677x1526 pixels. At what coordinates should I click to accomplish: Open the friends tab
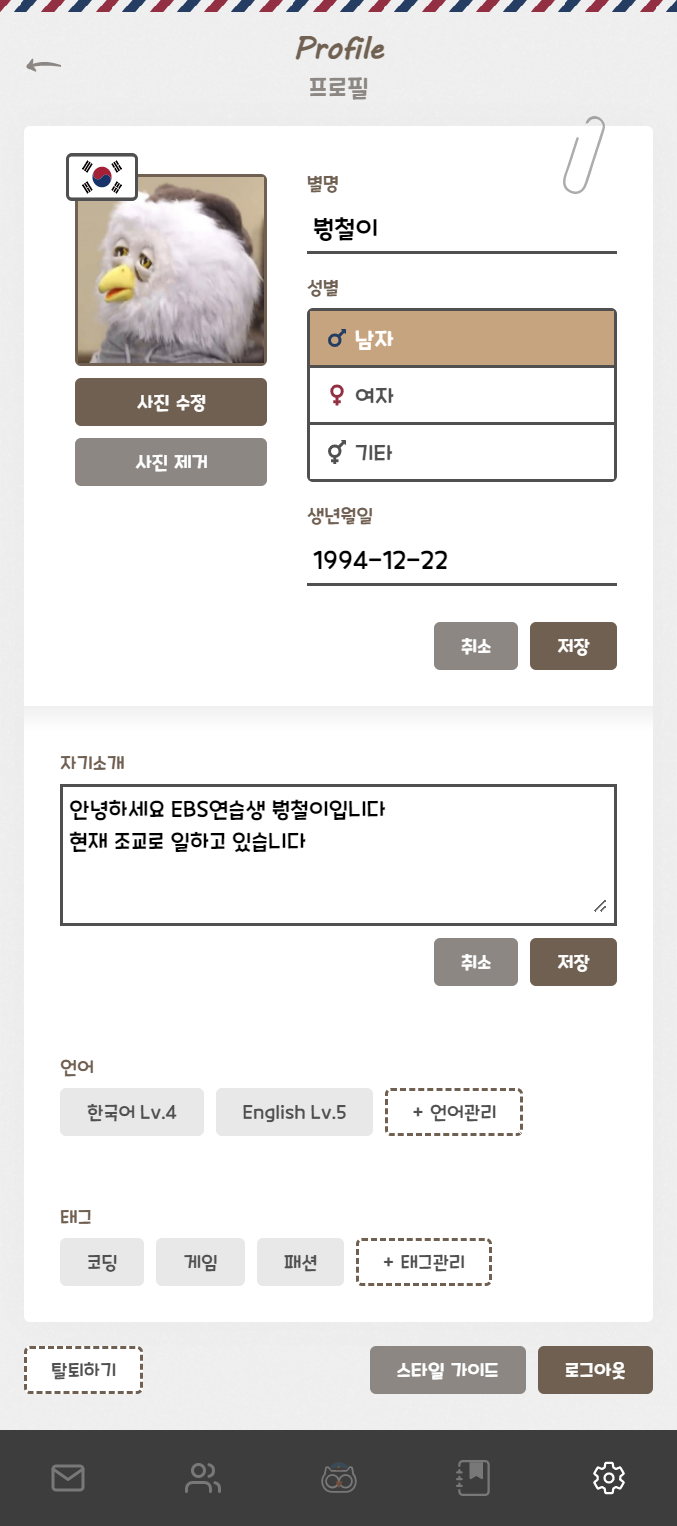click(x=203, y=1477)
